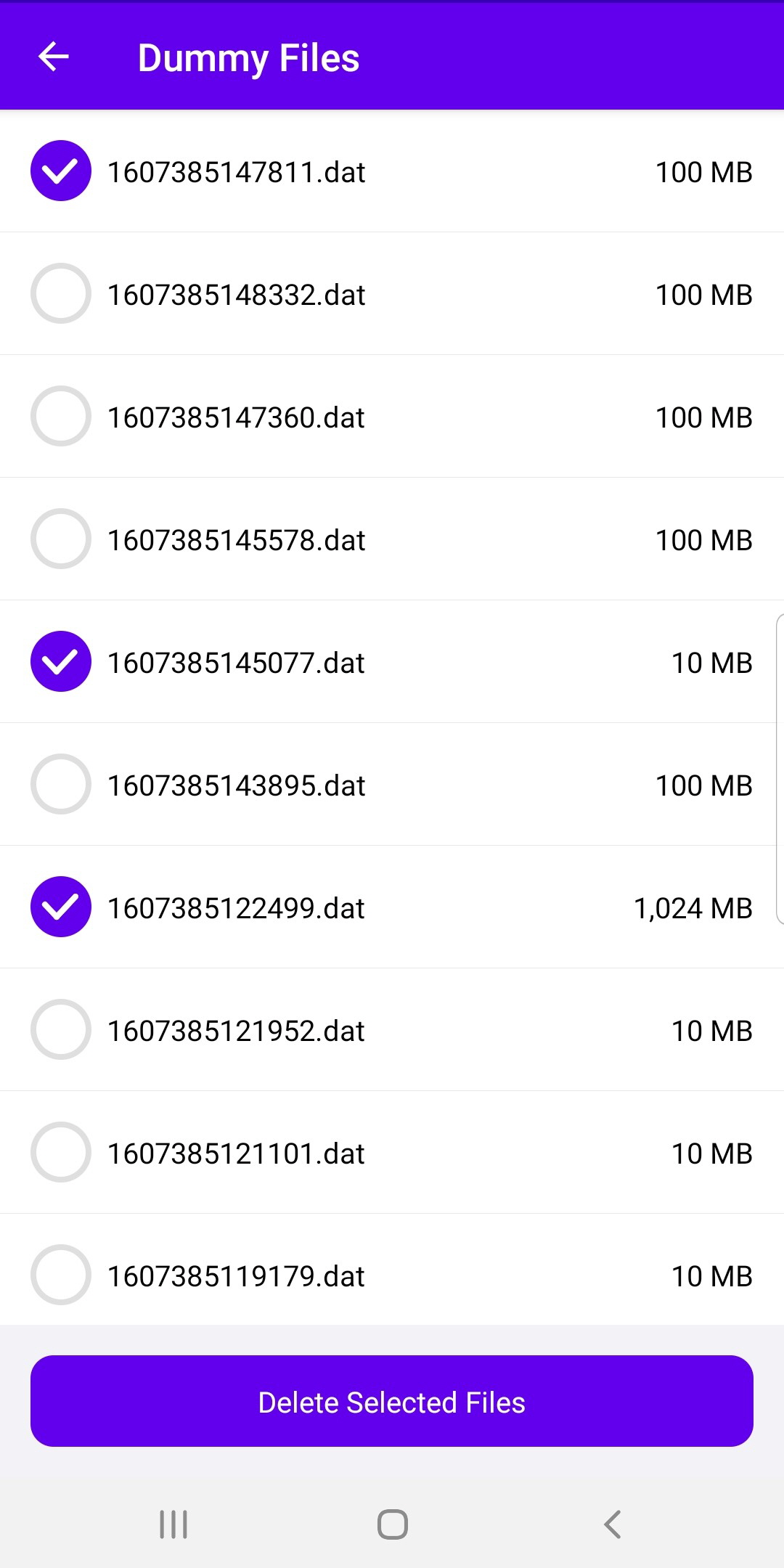Click the back arrow in the Dummy Files toolbar
Screen dimensions: 784x1568
coord(54,57)
